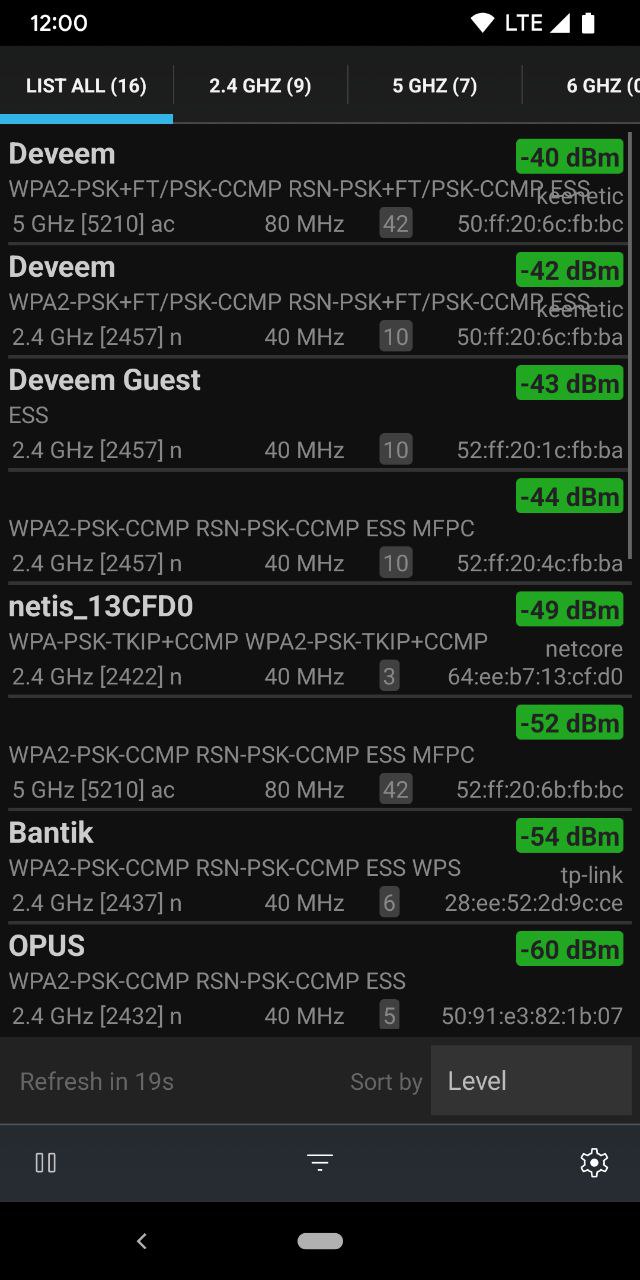Open the settings gear

coord(594,1162)
